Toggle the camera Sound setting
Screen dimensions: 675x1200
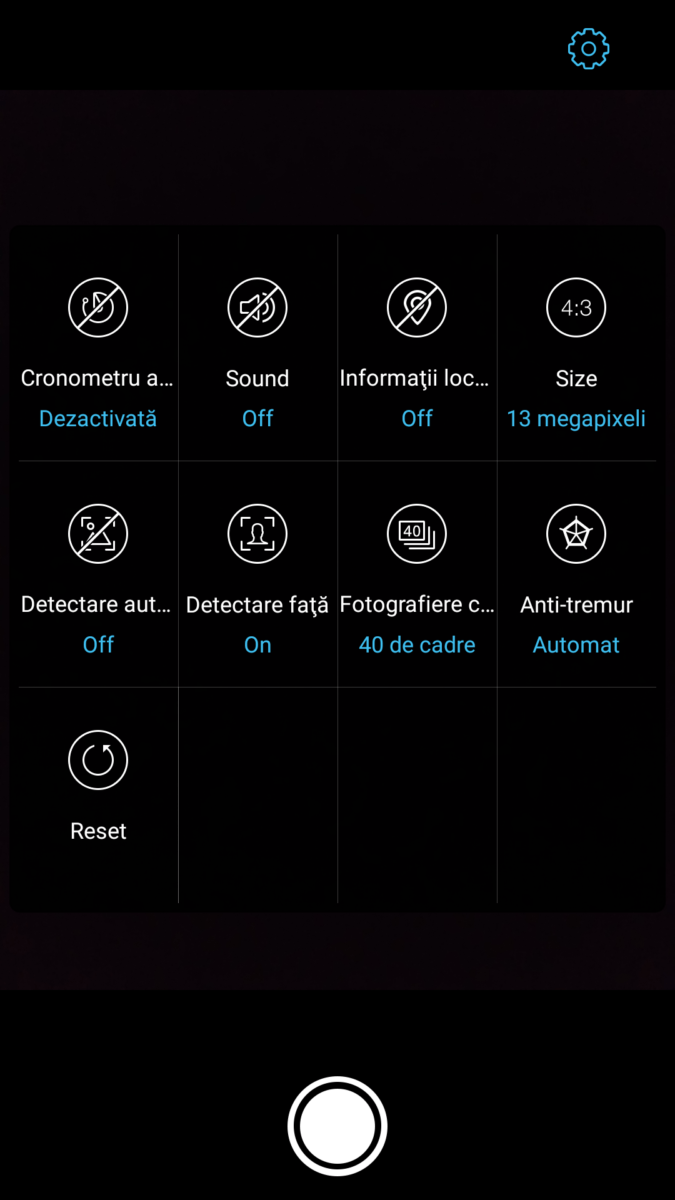(257, 347)
